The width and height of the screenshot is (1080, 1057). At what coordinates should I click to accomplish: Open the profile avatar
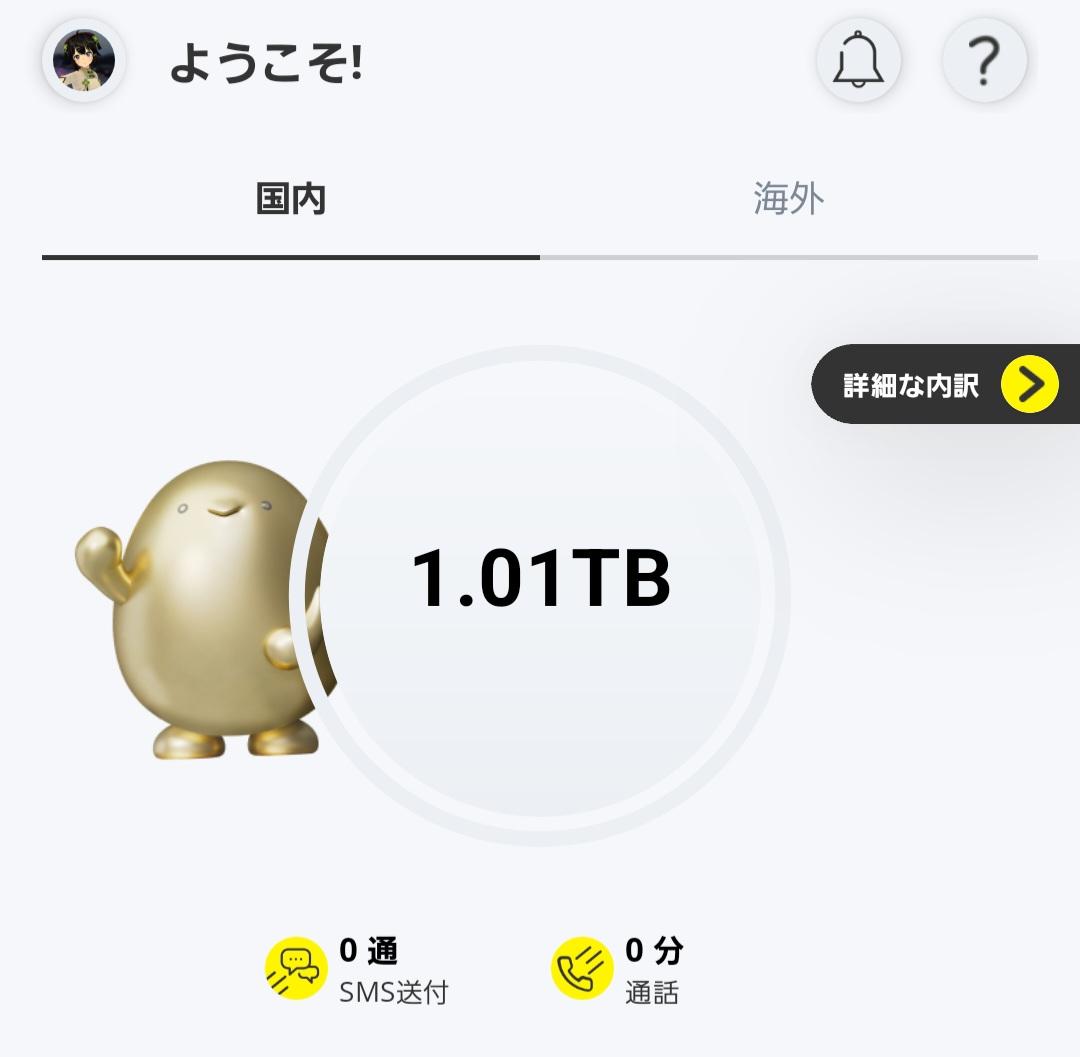click(x=83, y=61)
